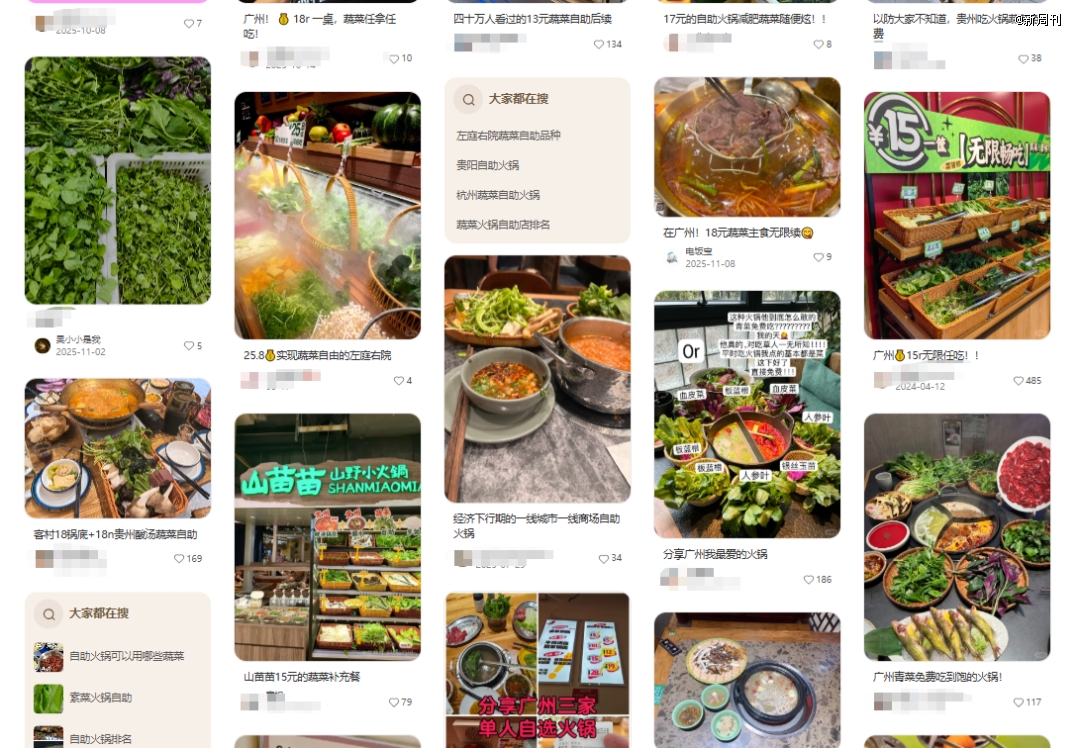Open the post 广州15r无限任吃
Image resolution: width=1080 pixels, height=748 pixels.
[x=957, y=216]
